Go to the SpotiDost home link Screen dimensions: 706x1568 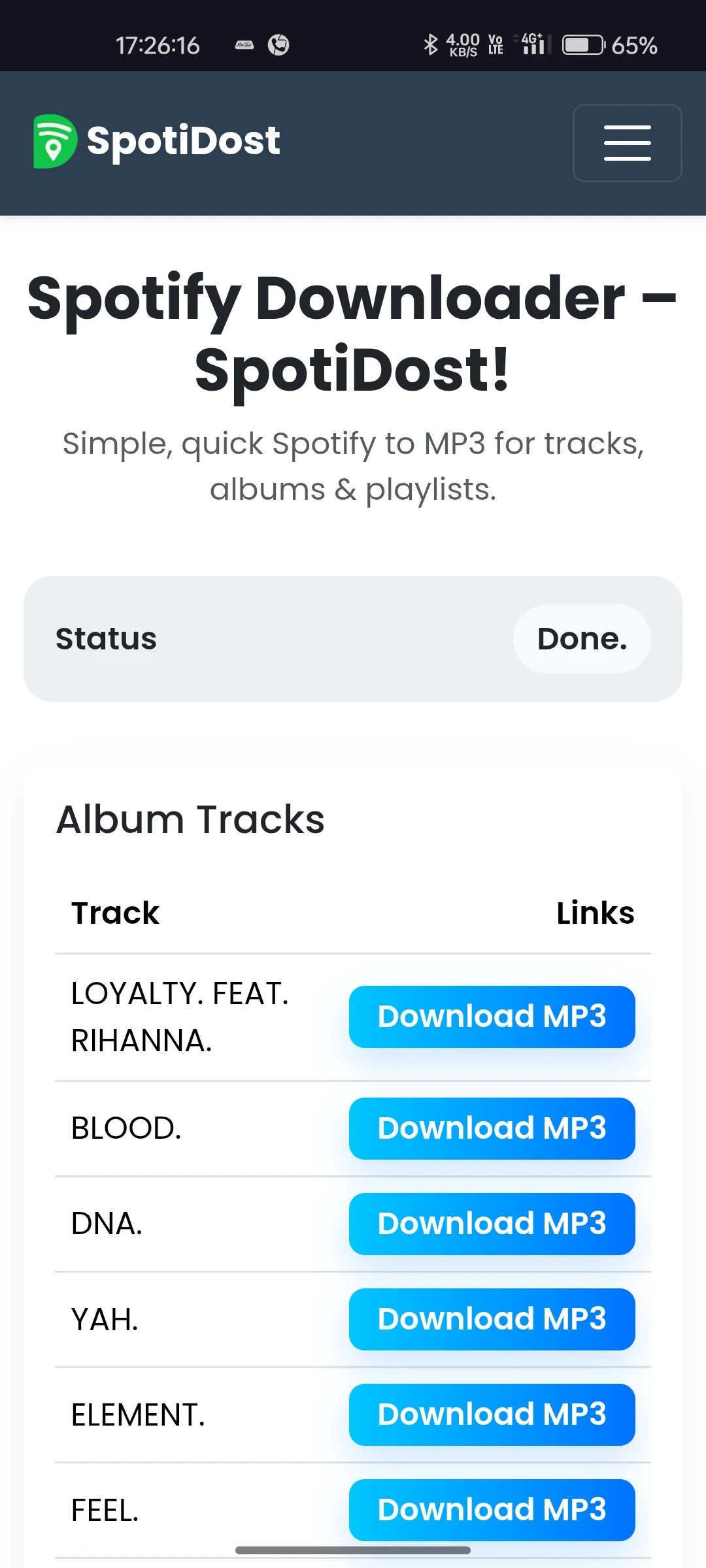[157, 141]
